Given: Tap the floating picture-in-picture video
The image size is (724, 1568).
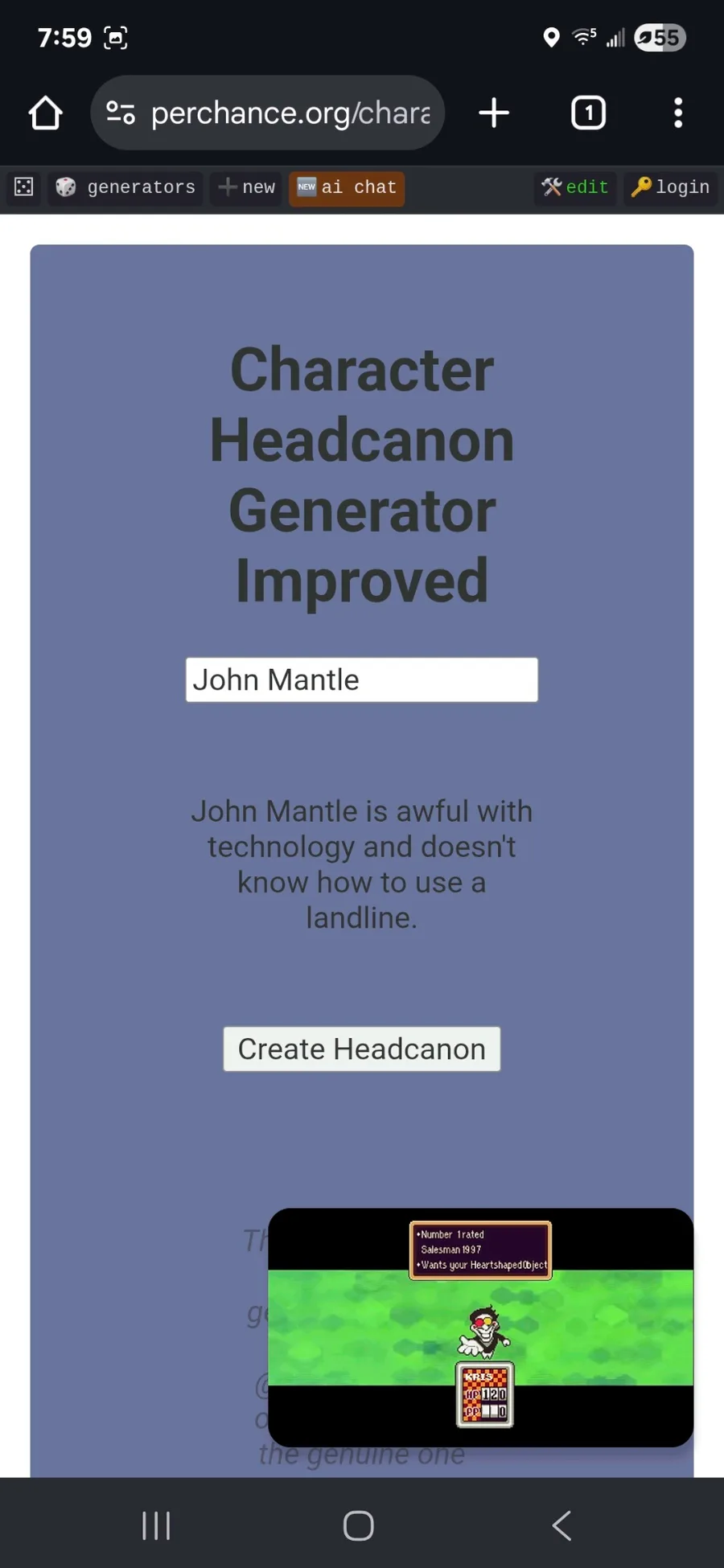Looking at the screenshot, I should (480, 1328).
